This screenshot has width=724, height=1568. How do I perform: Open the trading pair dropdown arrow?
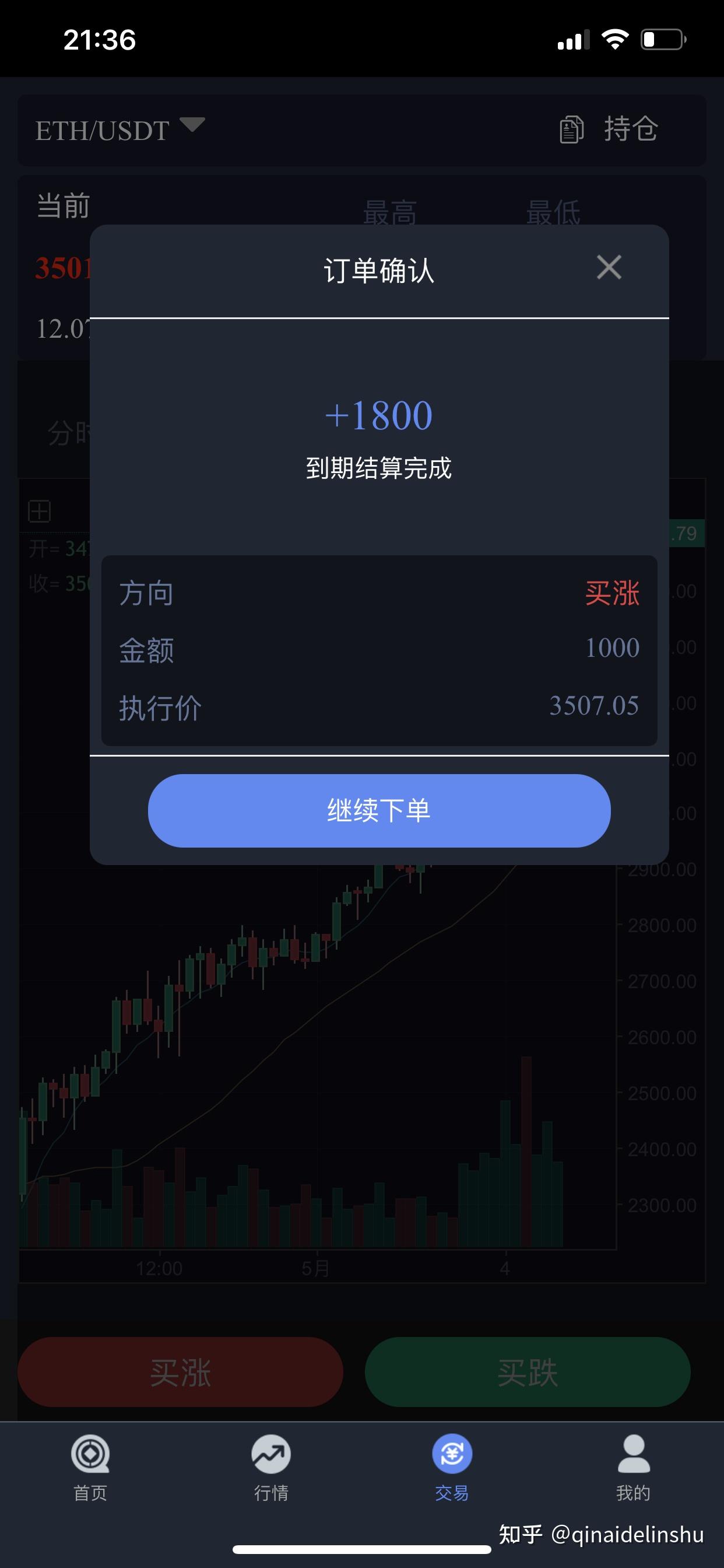click(x=192, y=126)
